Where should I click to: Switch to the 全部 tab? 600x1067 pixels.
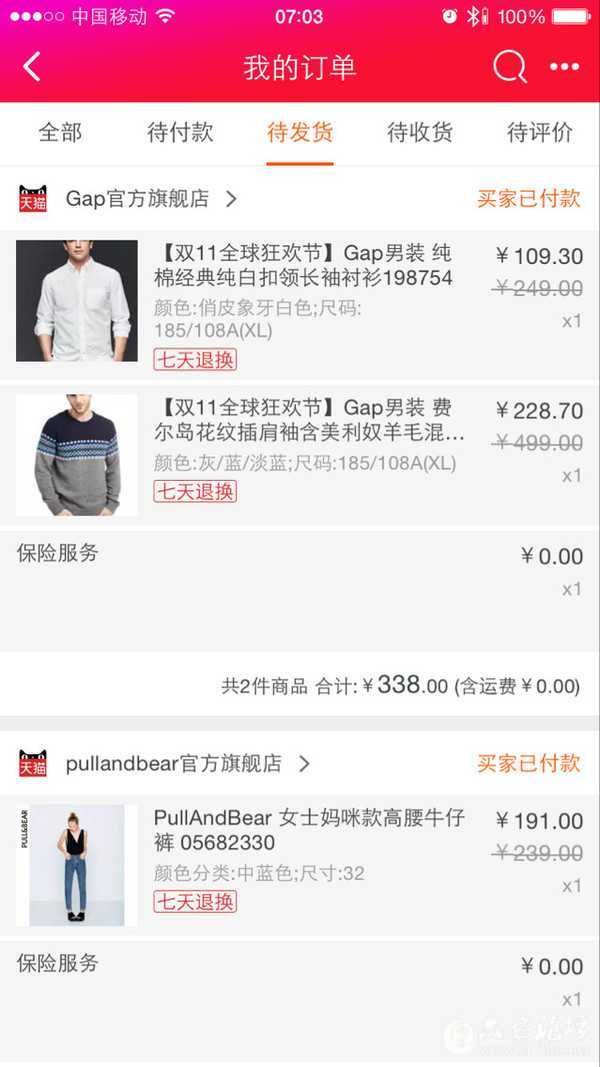[60, 132]
